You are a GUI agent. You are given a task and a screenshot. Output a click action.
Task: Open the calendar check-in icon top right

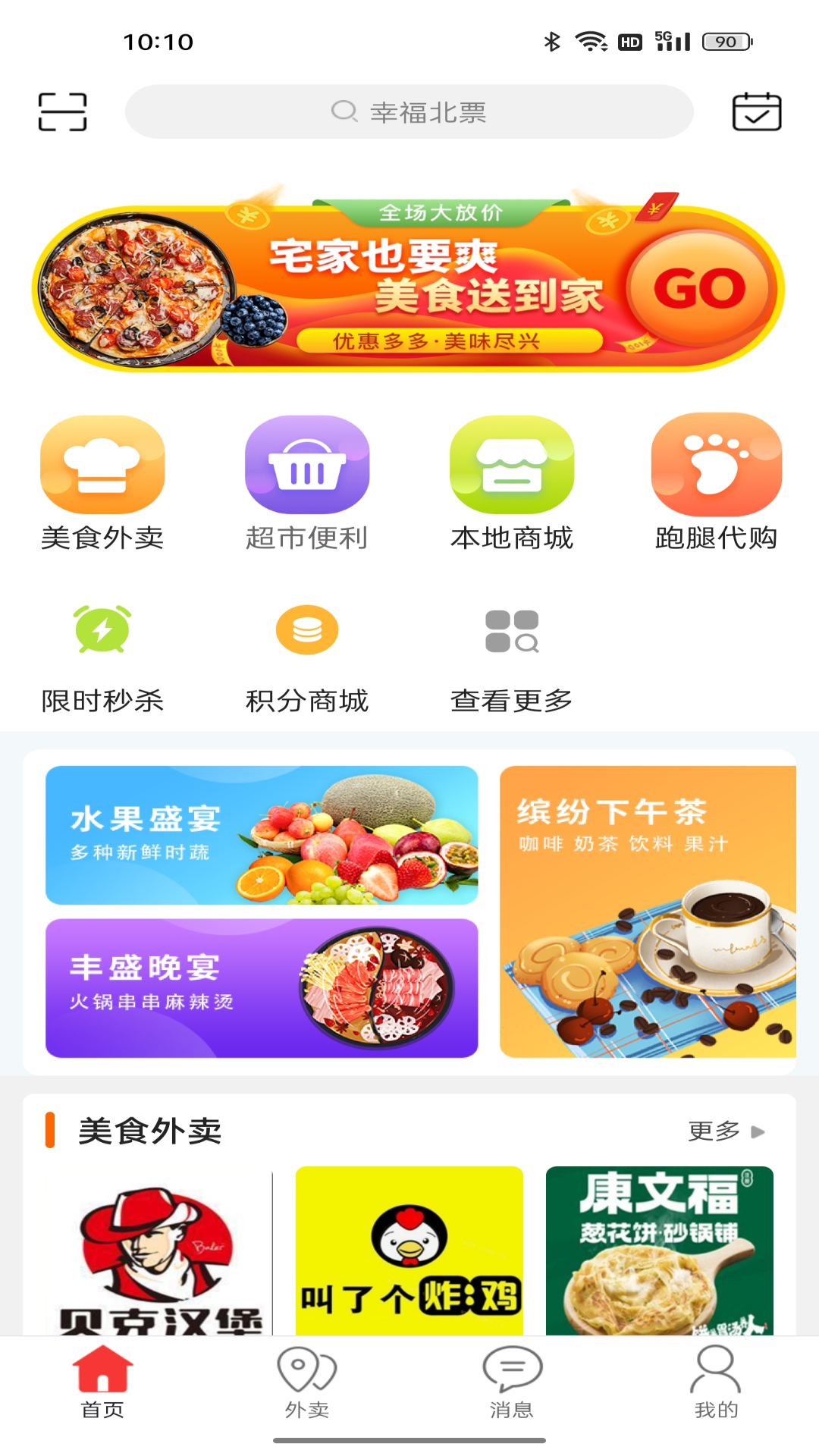coord(757,111)
